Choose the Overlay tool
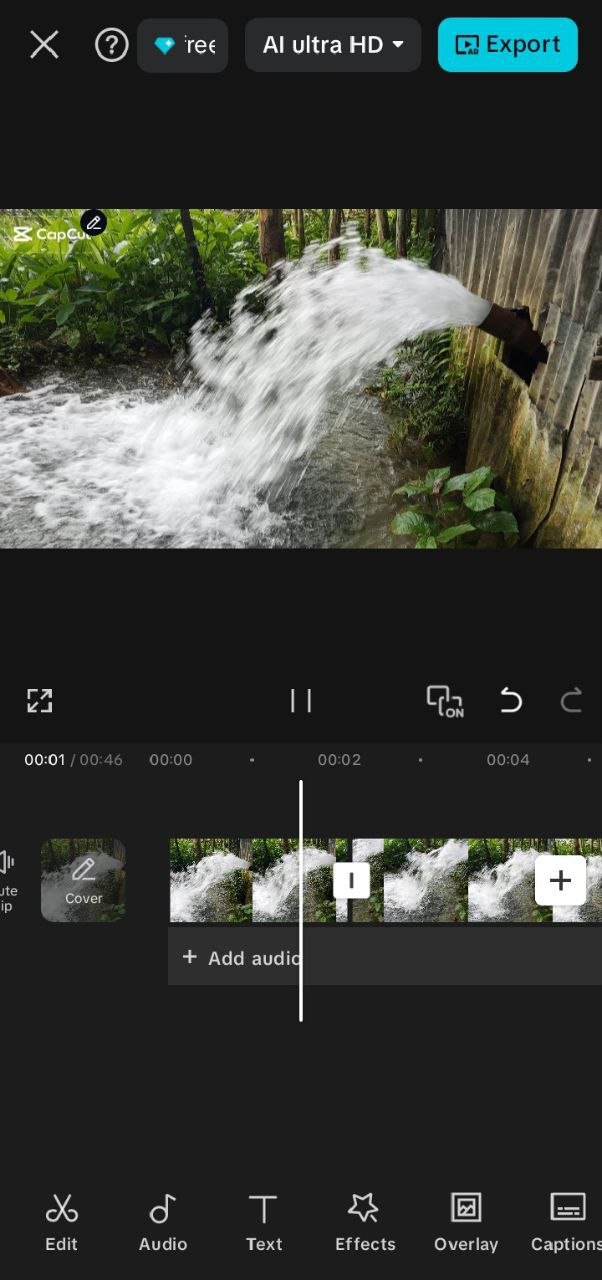The height and width of the screenshot is (1280, 602). pos(466,1222)
